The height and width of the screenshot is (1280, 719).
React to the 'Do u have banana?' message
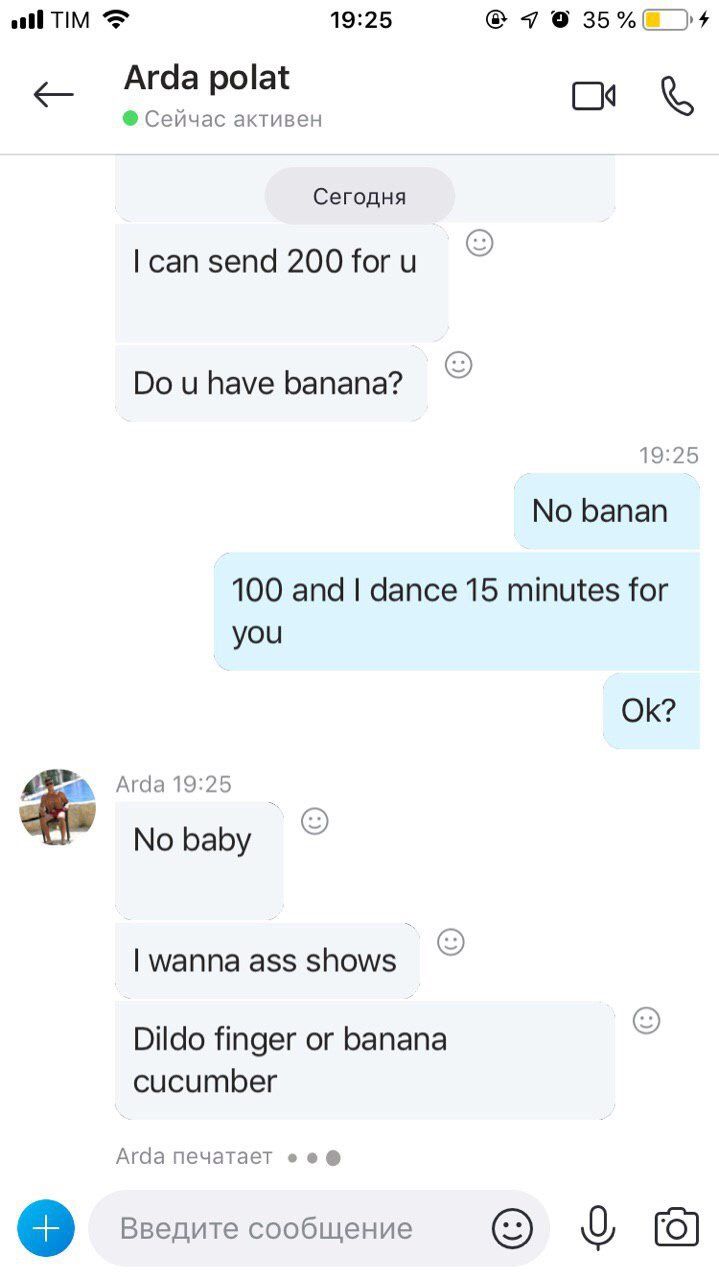(458, 365)
